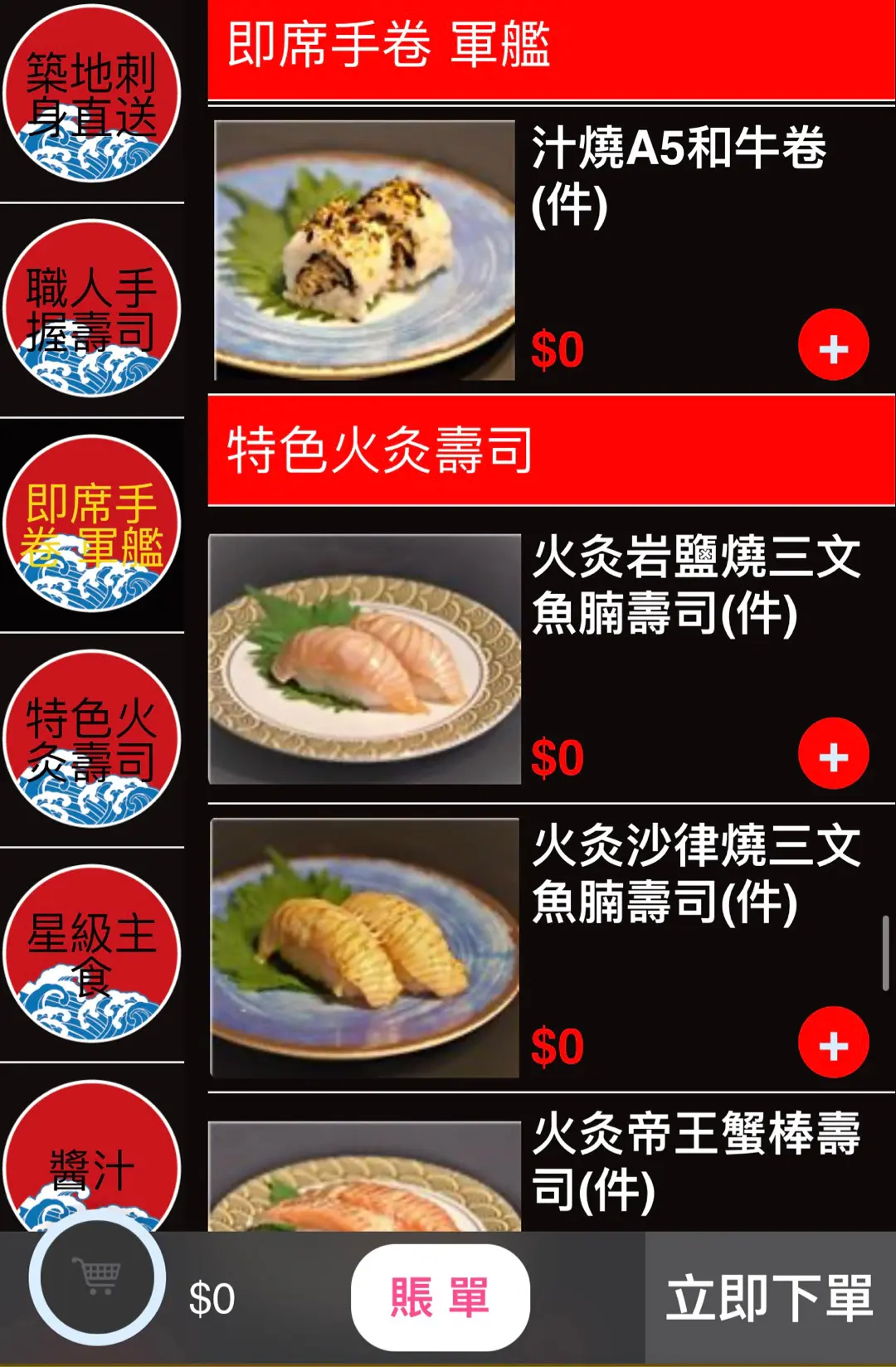Select the 星級主食 category
The width and height of the screenshot is (896, 1367).
(x=91, y=954)
